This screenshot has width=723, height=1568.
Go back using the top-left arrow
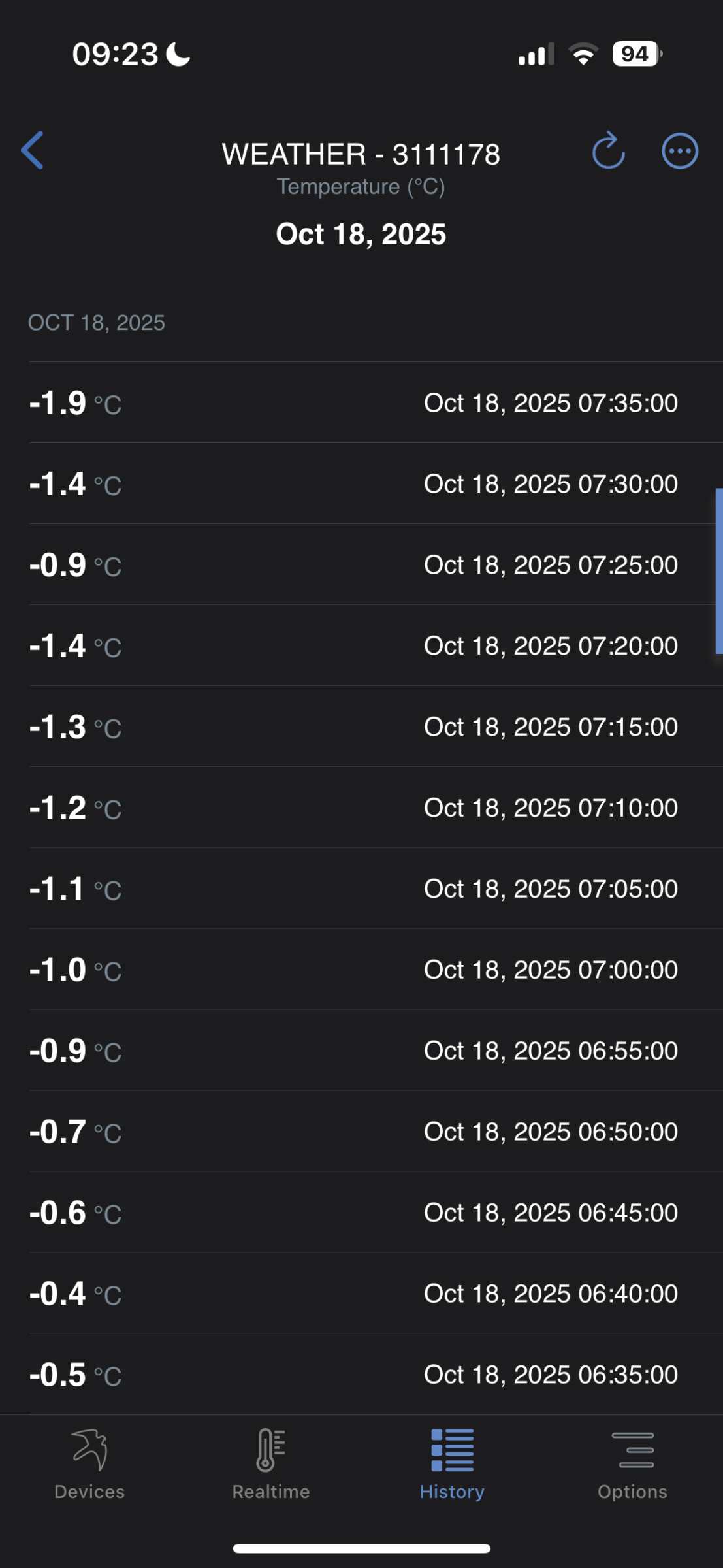point(33,150)
